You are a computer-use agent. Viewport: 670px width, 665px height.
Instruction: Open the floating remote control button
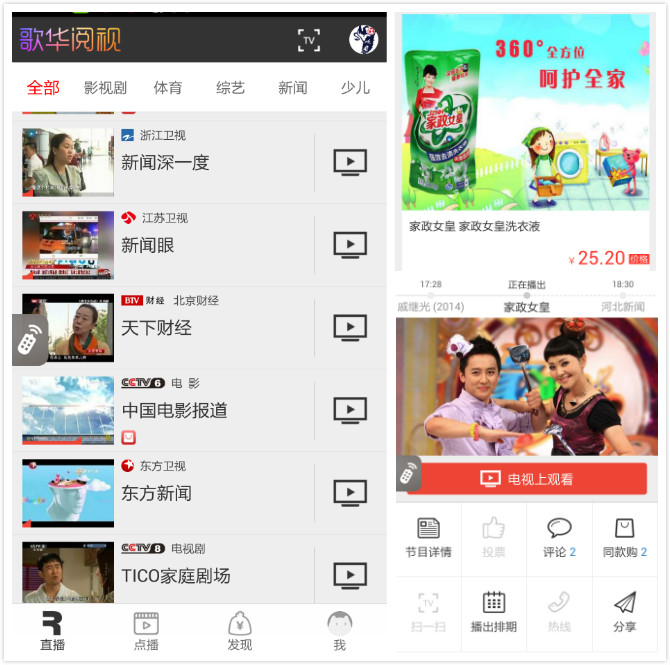[29, 340]
